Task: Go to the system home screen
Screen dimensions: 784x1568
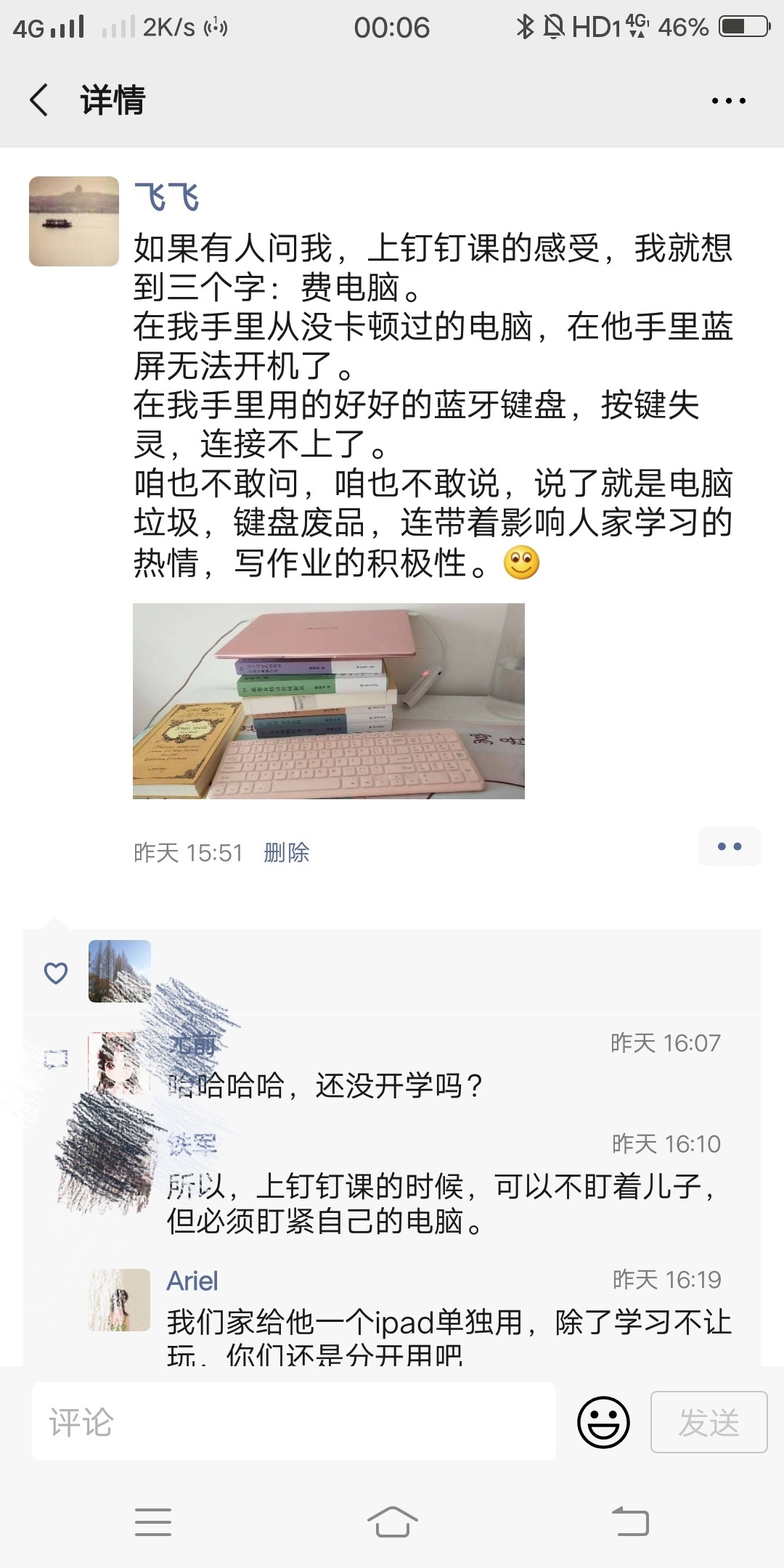Action: (x=392, y=1522)
